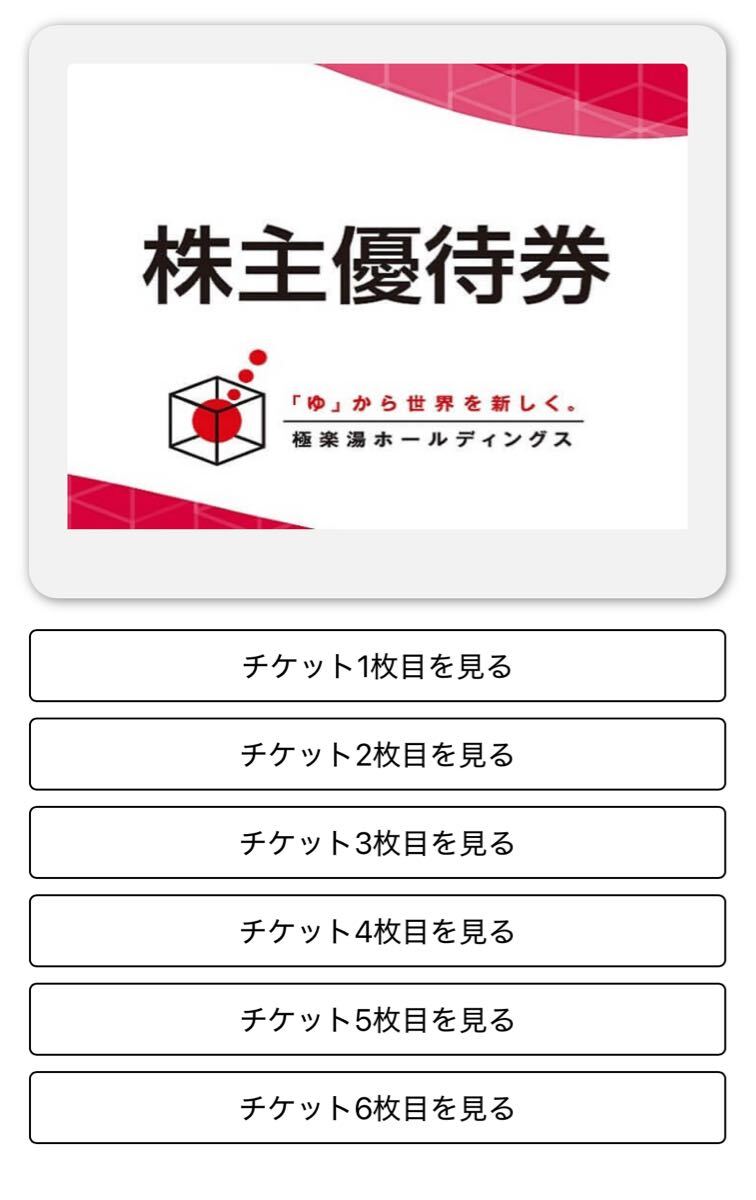756x1200 pixels.
Task: Select チケット3枚目を見る
Action: [x=378, y=843]
